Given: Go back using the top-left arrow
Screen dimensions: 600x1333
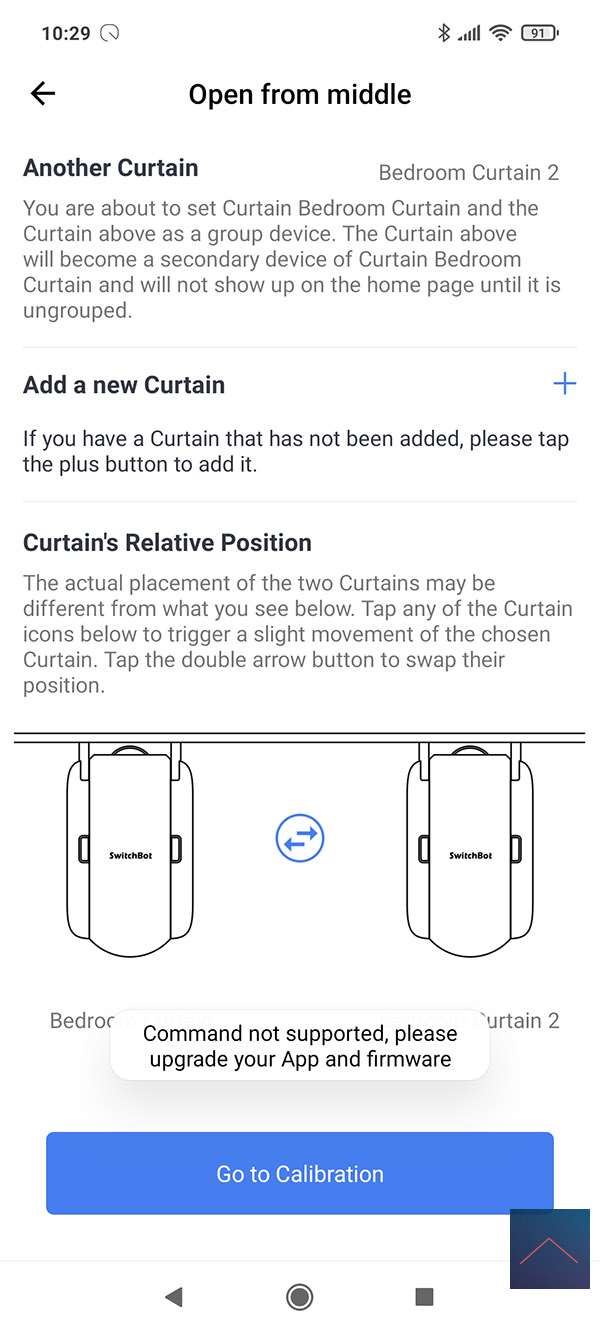Looking at the screenshot, I should [43, 94].
